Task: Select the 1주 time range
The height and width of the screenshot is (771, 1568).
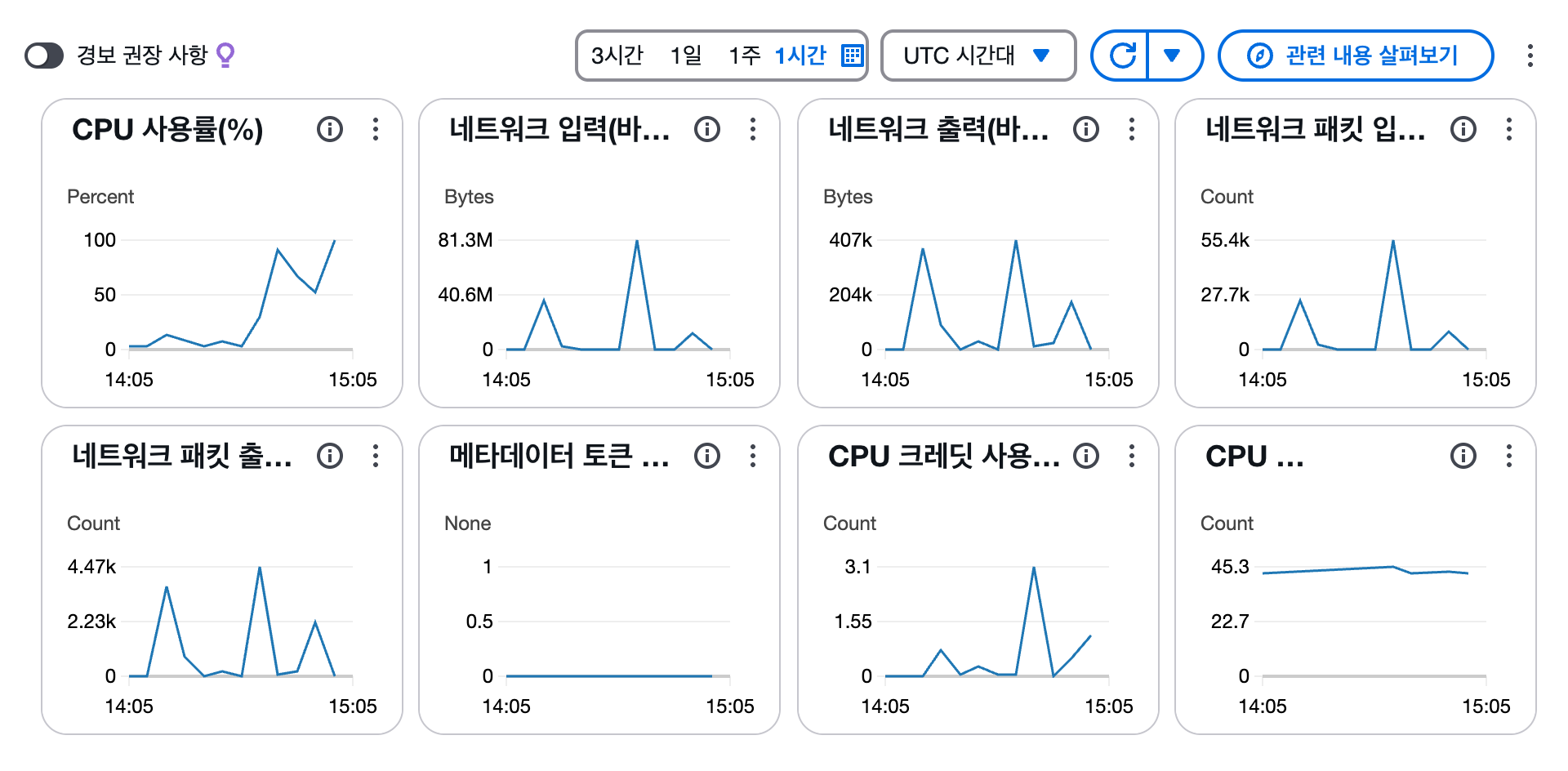Action: 743,56
